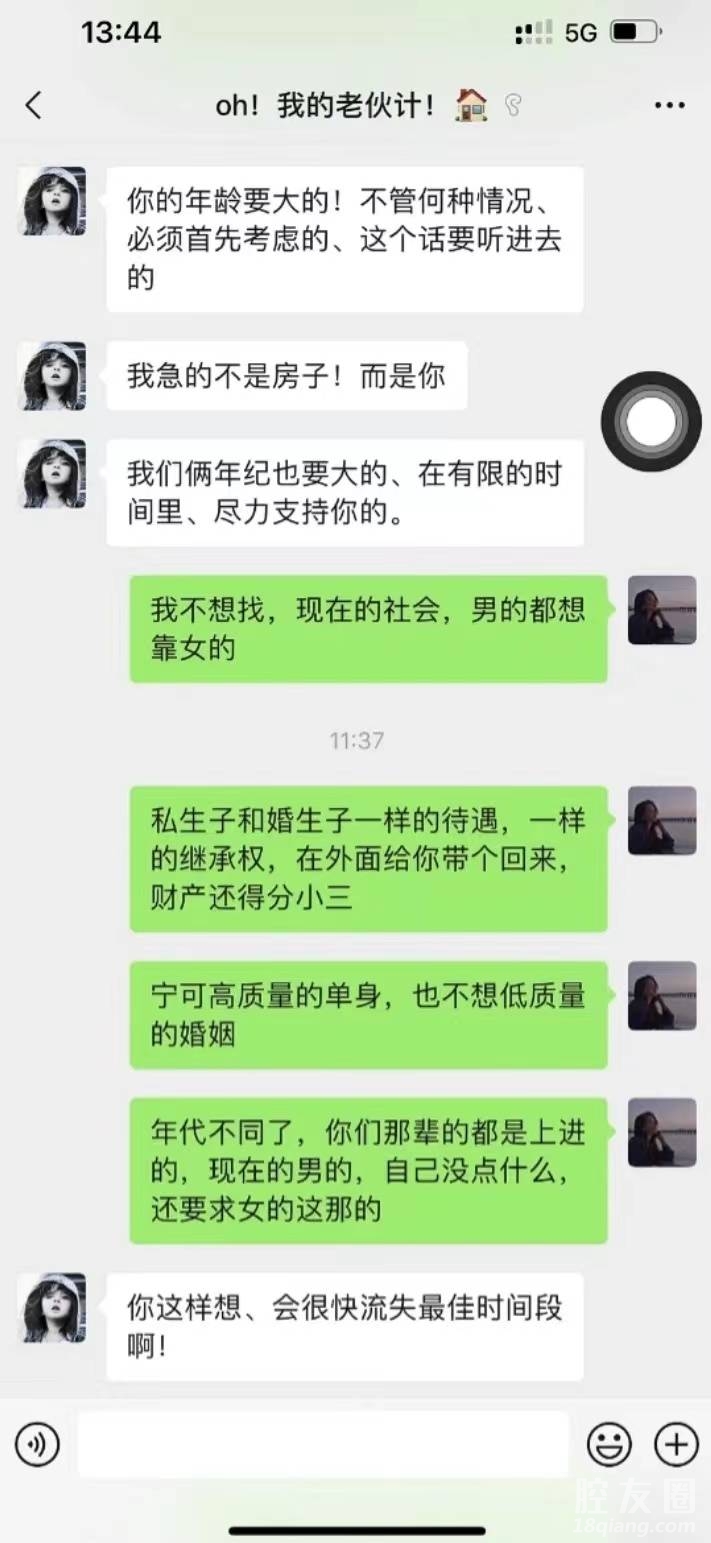This screenshot has width=711, height=1543.
Task: Tap the message text field
Action: pyautogui.click(x=323, y=1444)
